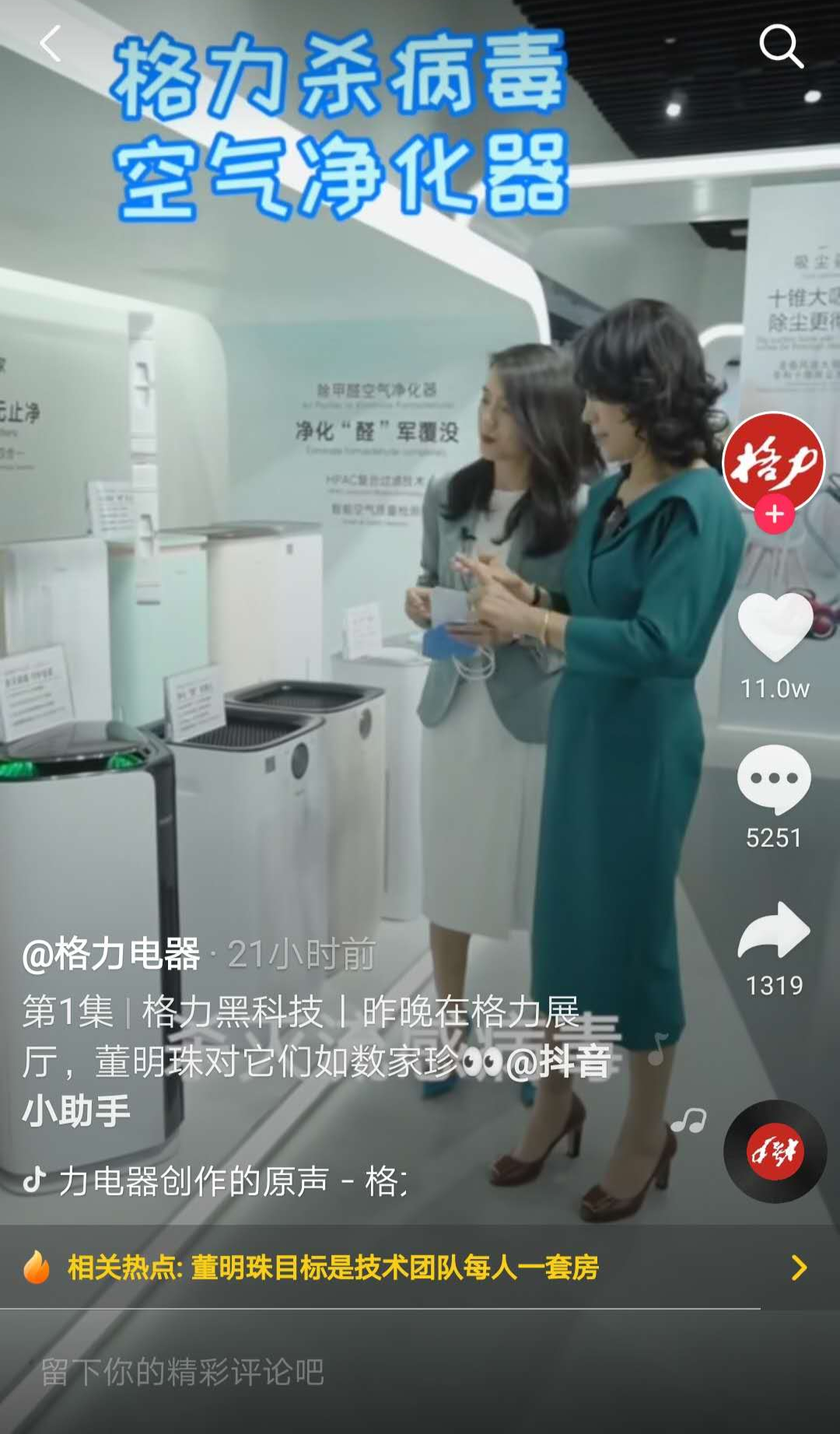
Task: Open the 格力 profile avatar
Action: coord(773,462)
